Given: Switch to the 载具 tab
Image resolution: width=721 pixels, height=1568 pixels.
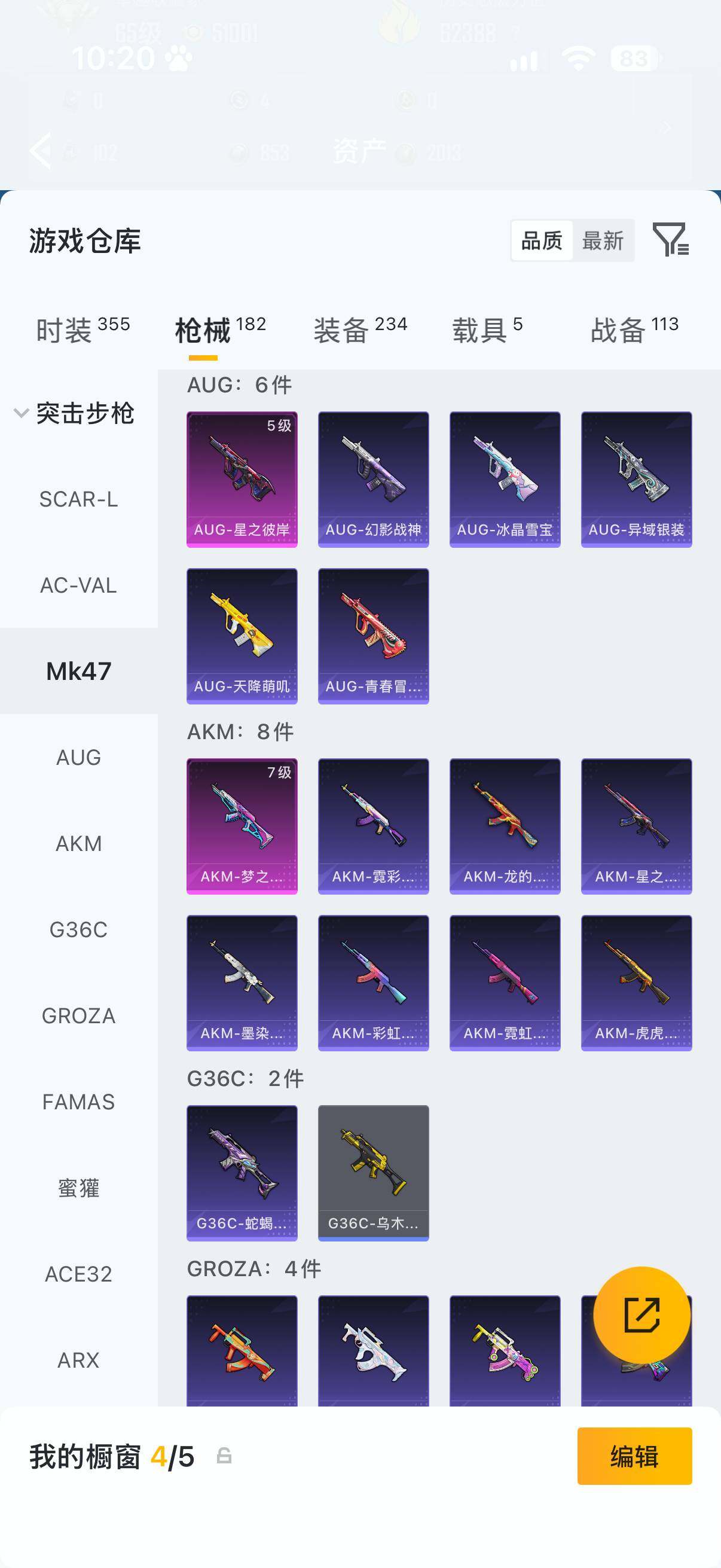Looking at the screenshot, I should click(487, 331).
